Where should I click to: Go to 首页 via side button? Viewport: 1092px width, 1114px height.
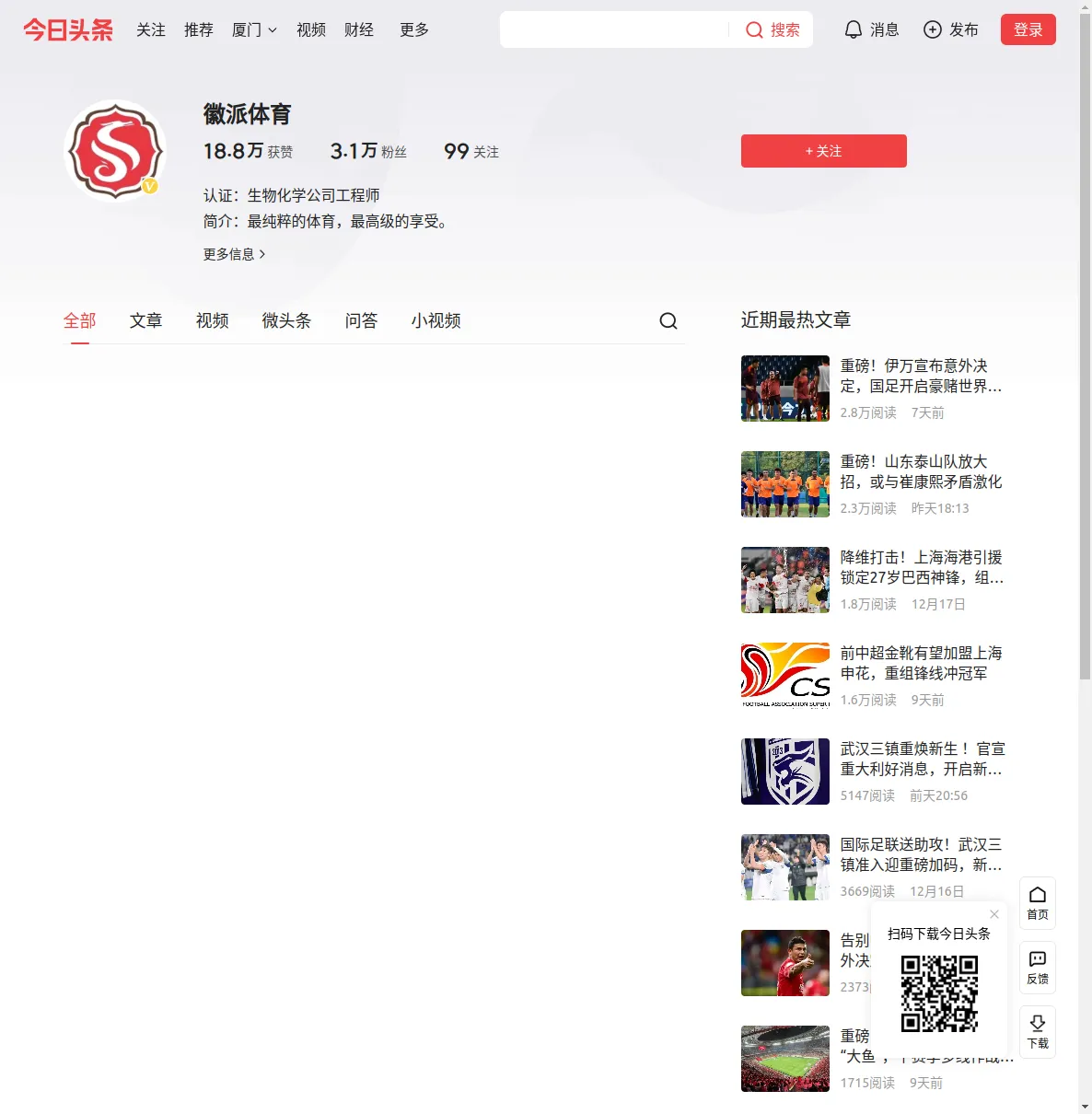[x=1037, y=902]
